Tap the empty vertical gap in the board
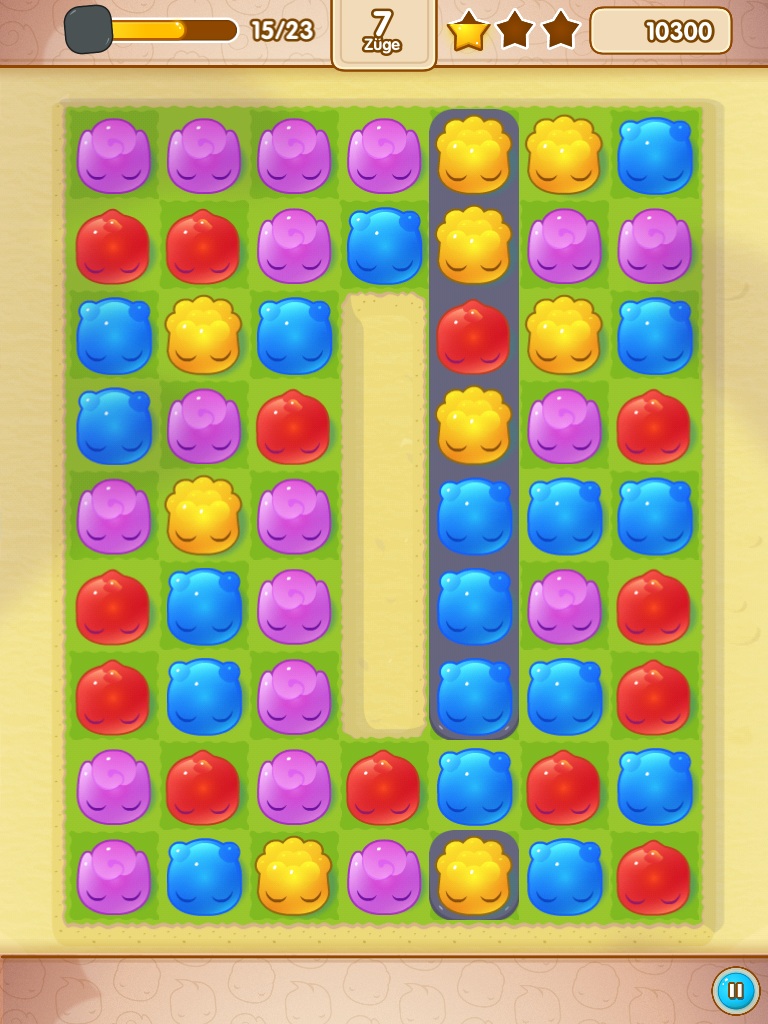This screenshot has height=1024, width=768. point(384,513)
